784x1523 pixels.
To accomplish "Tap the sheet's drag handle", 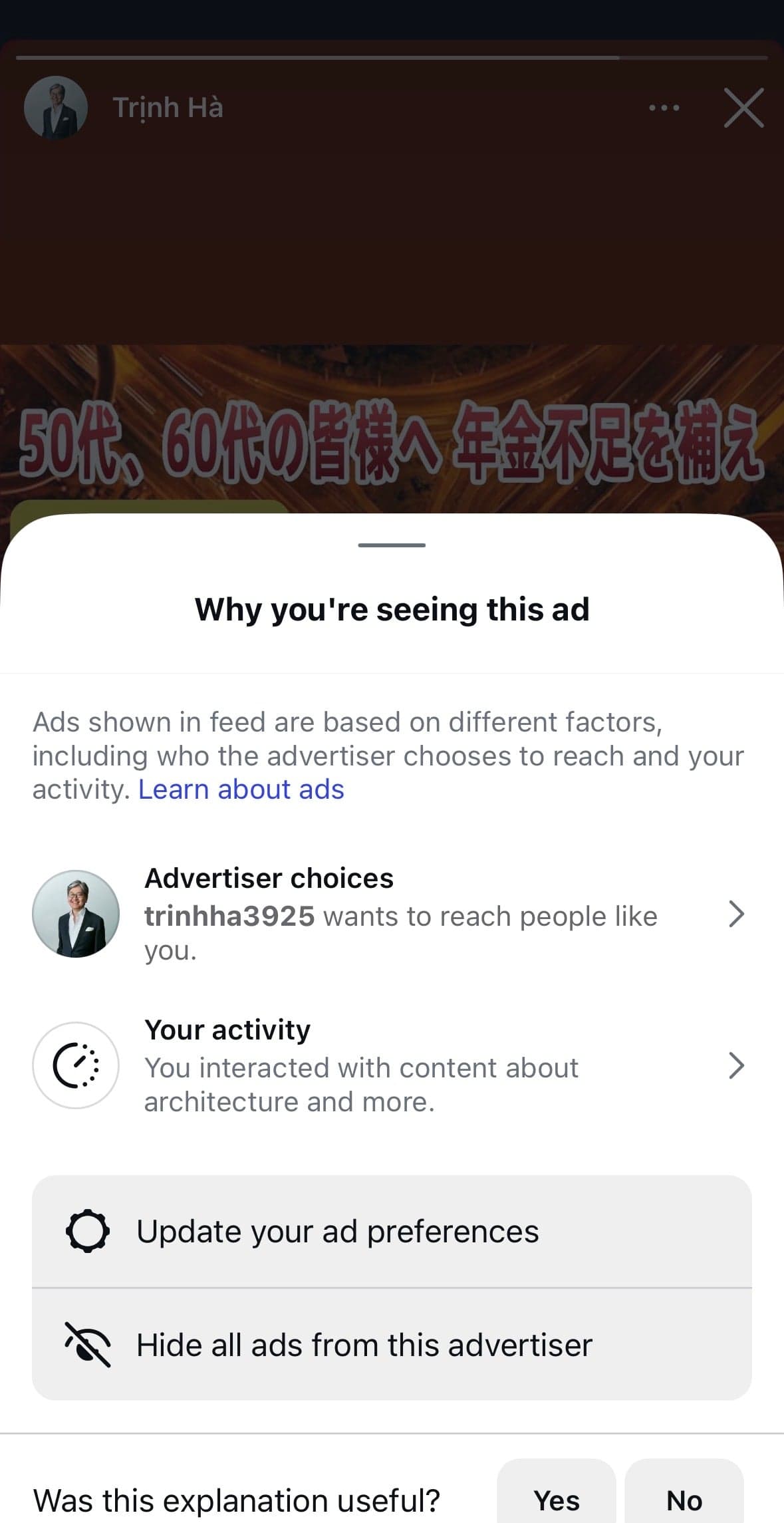I will (392, 545).
